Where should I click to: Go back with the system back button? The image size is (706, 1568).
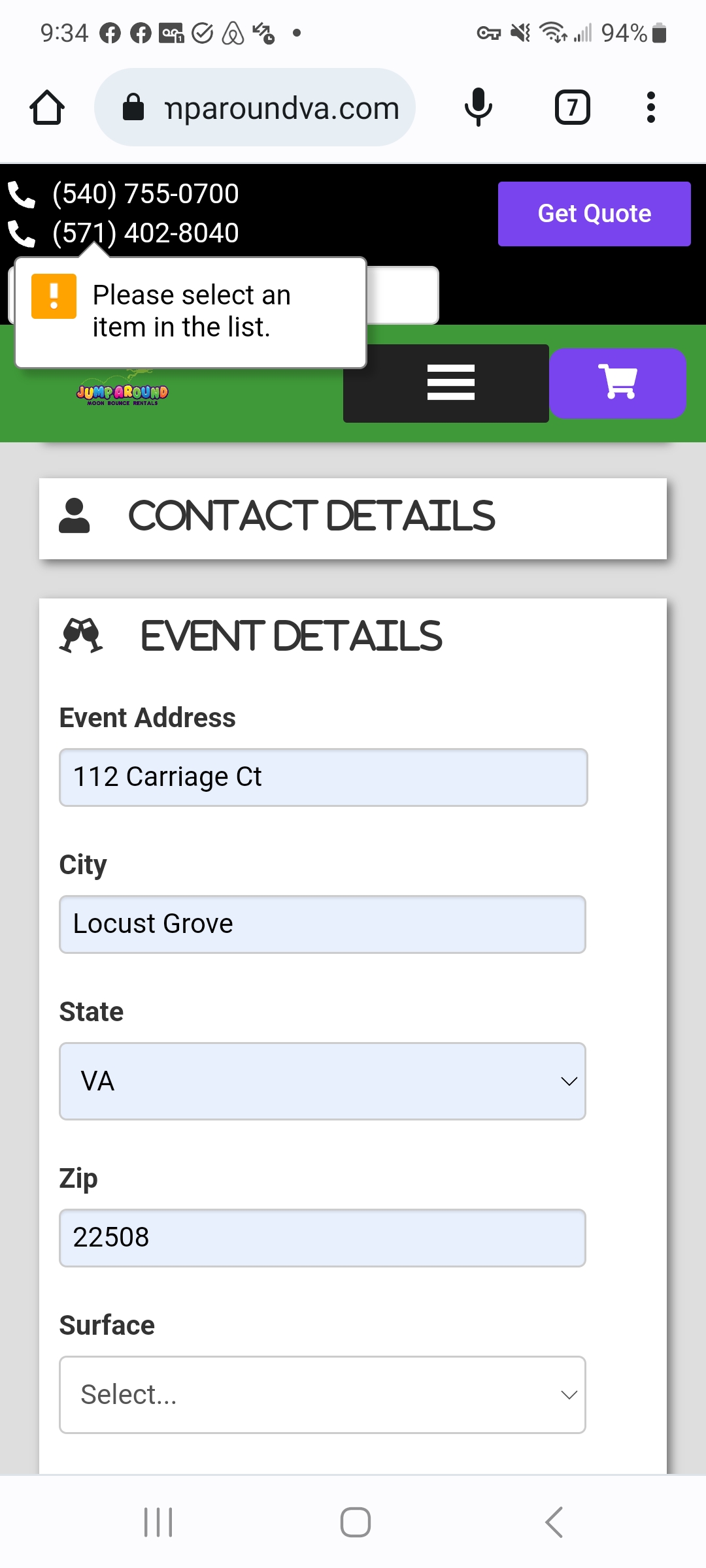point(554,1522)
